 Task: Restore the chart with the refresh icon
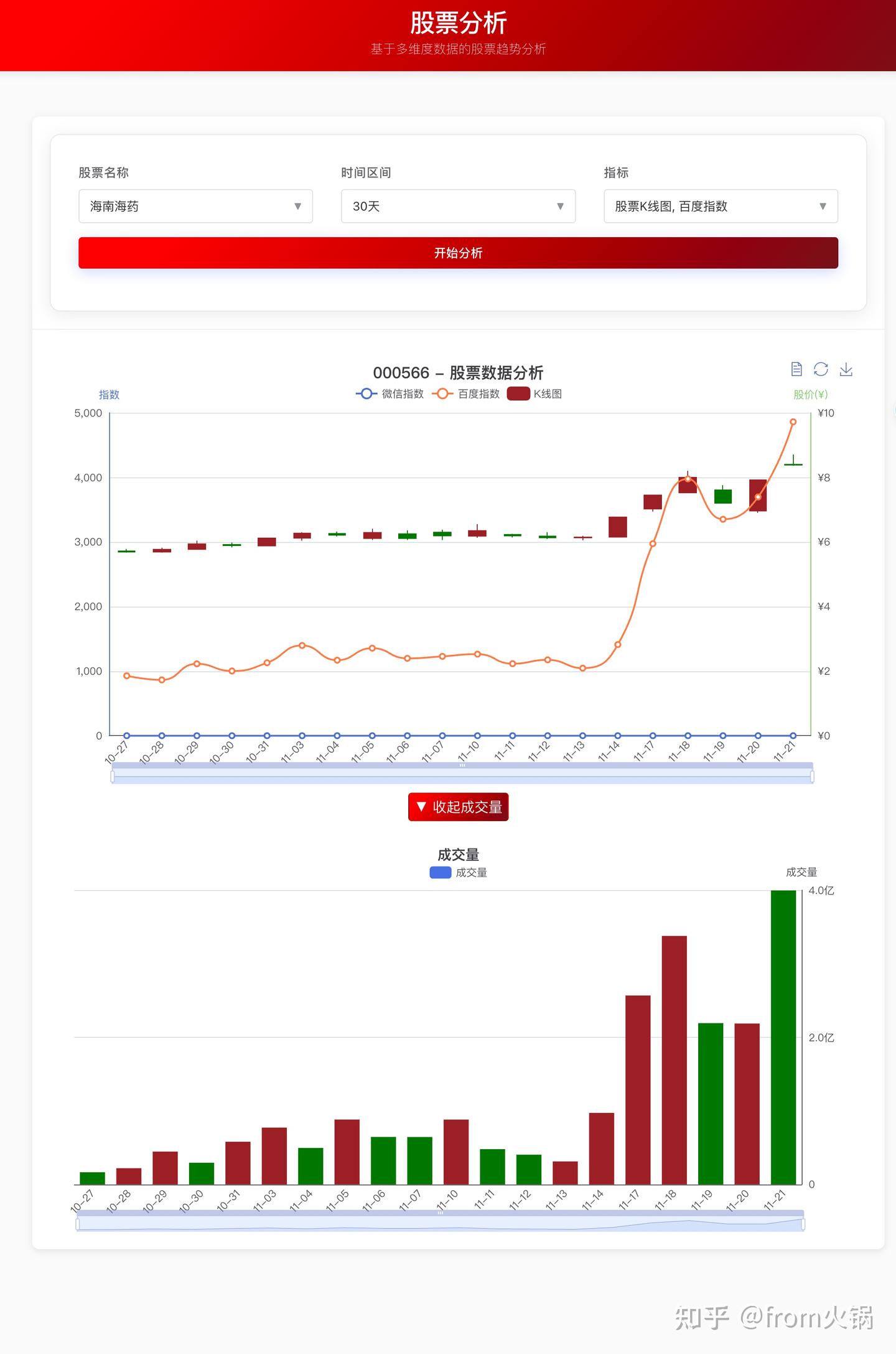821,369
